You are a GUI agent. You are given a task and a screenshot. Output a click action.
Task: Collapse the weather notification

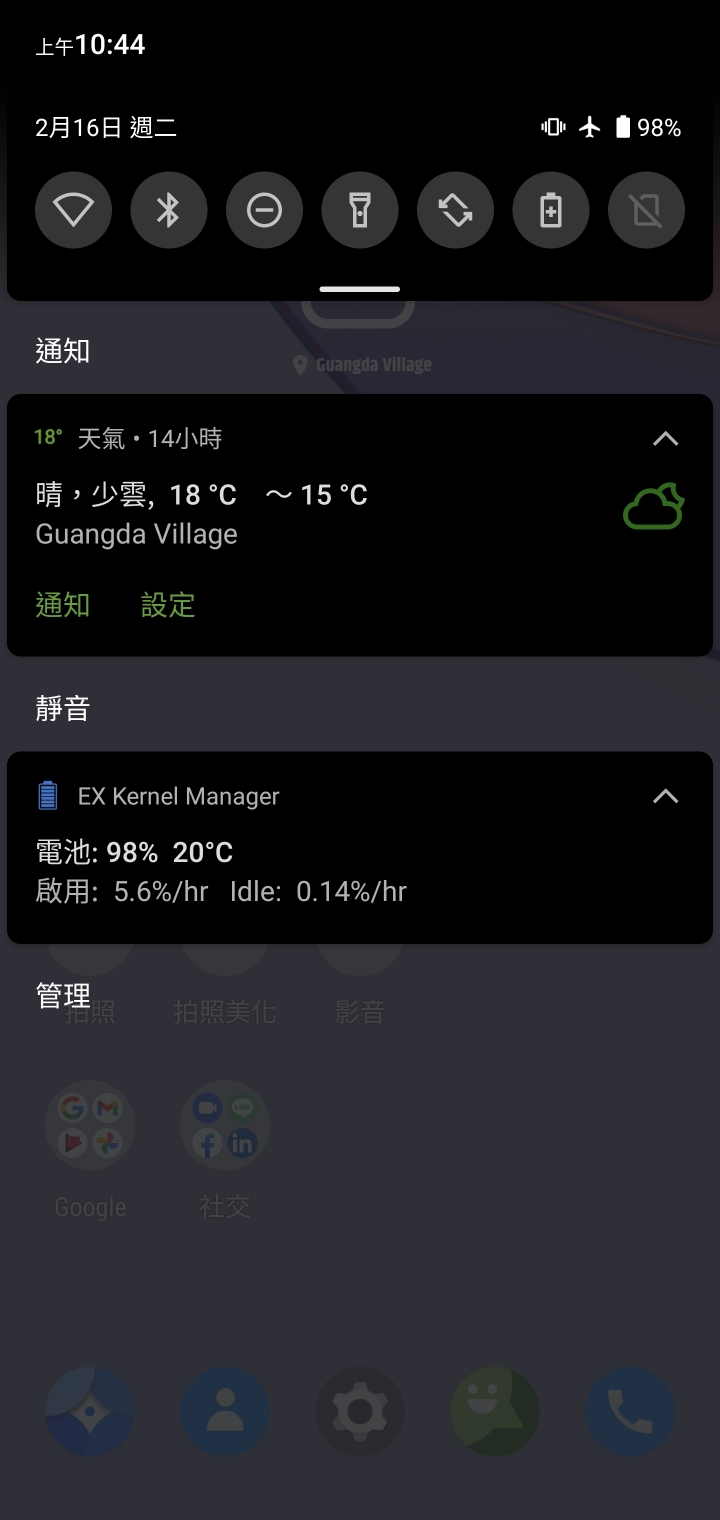click(665, 439)
